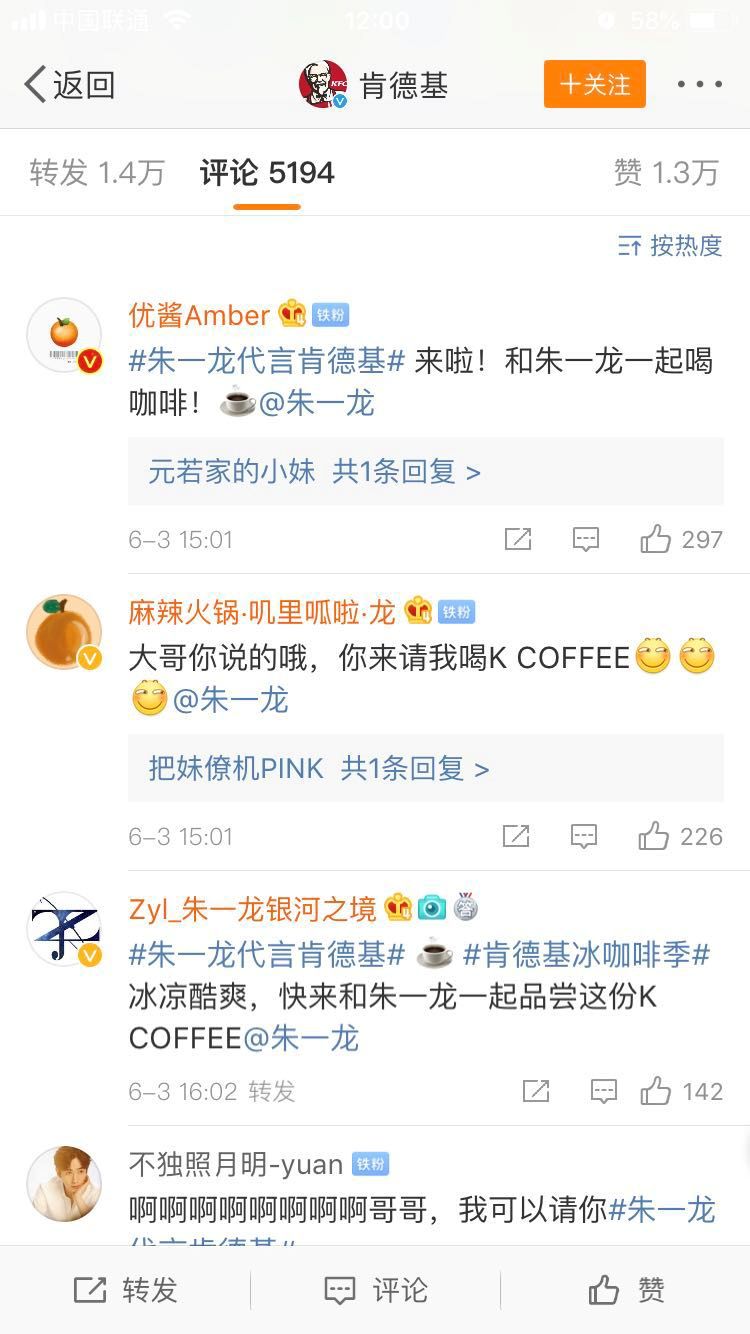Open 优酱Amber's profile avatar
750x1334 pixels.
[x=64, y=335]
